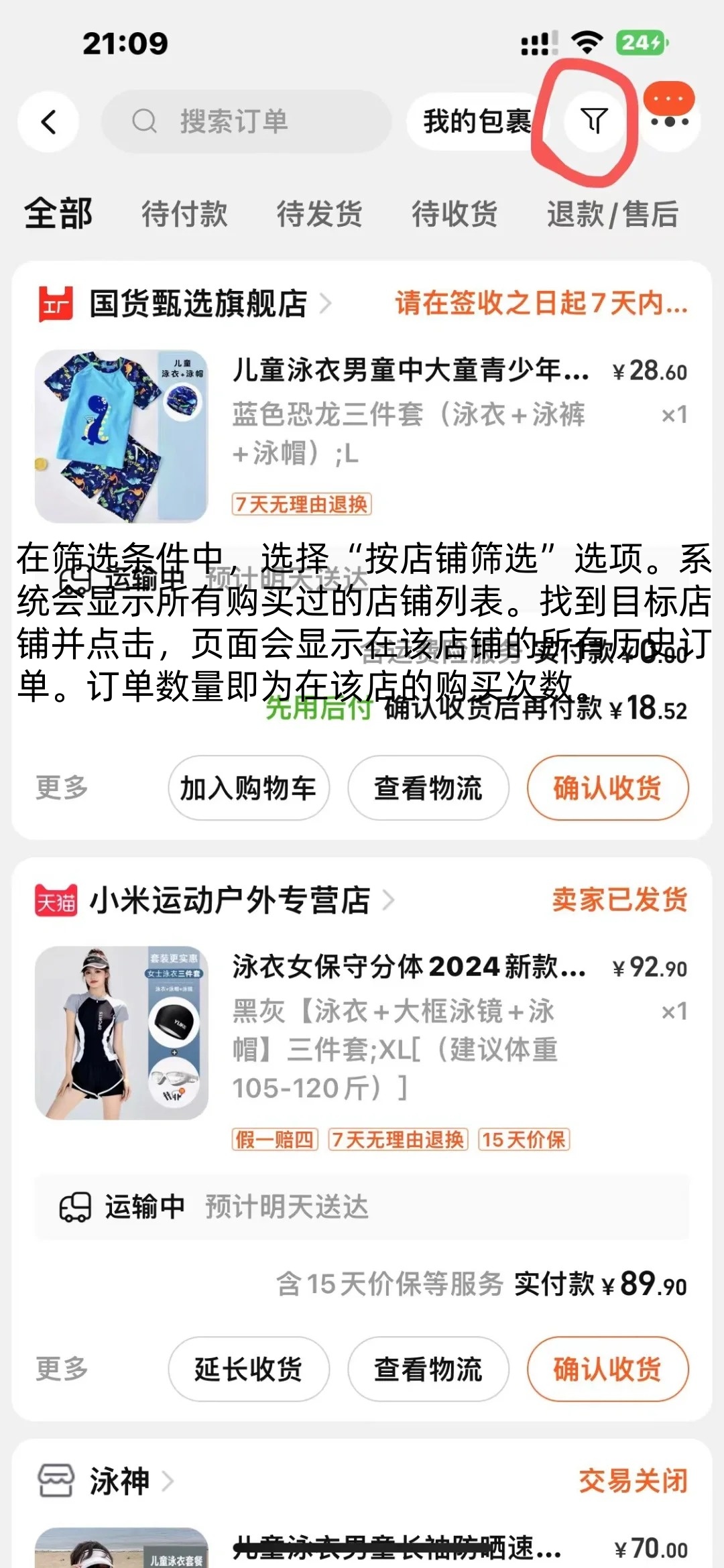Open the three-dot more menu

670,121
